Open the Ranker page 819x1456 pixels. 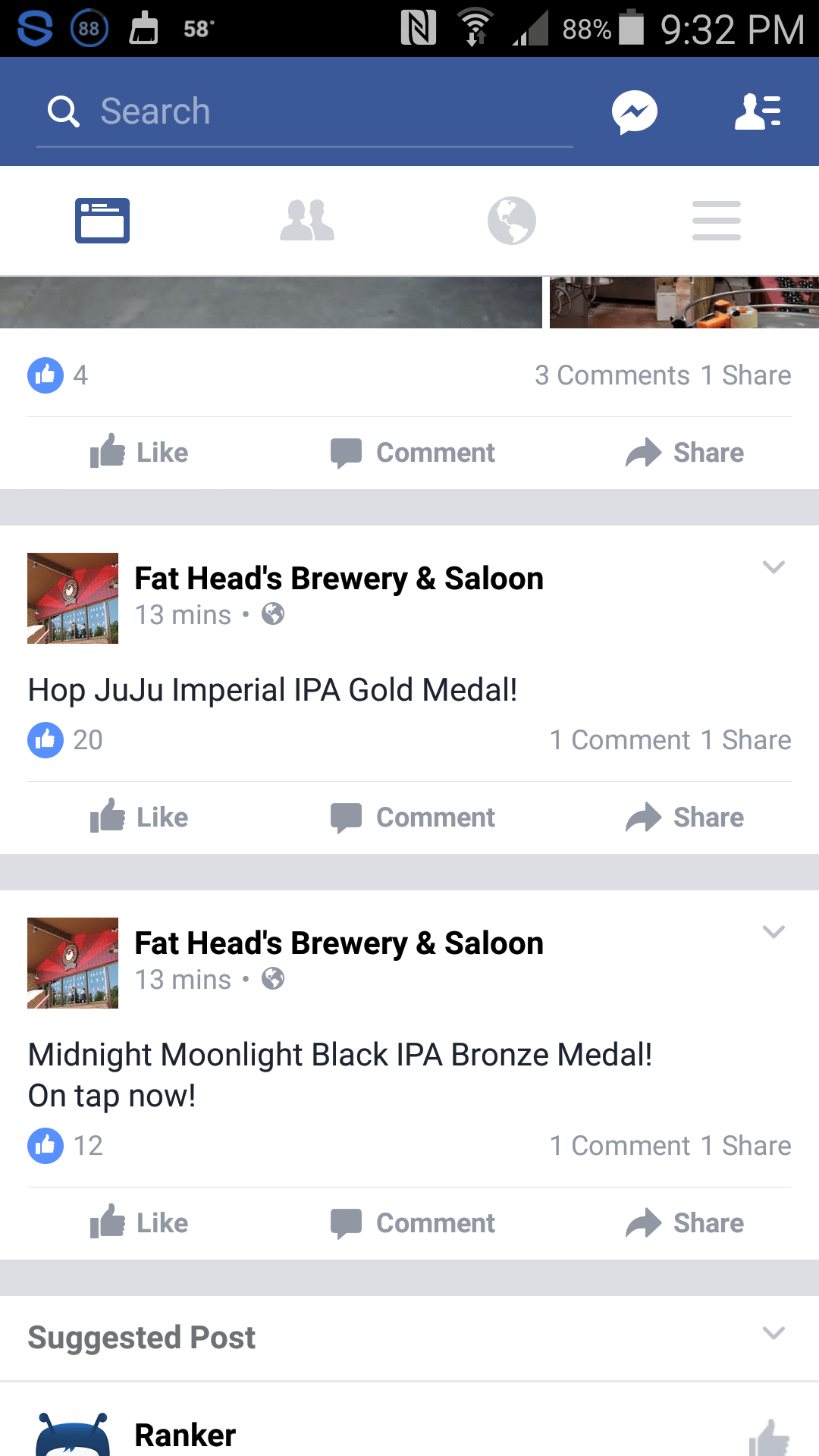click(185, 1435)
